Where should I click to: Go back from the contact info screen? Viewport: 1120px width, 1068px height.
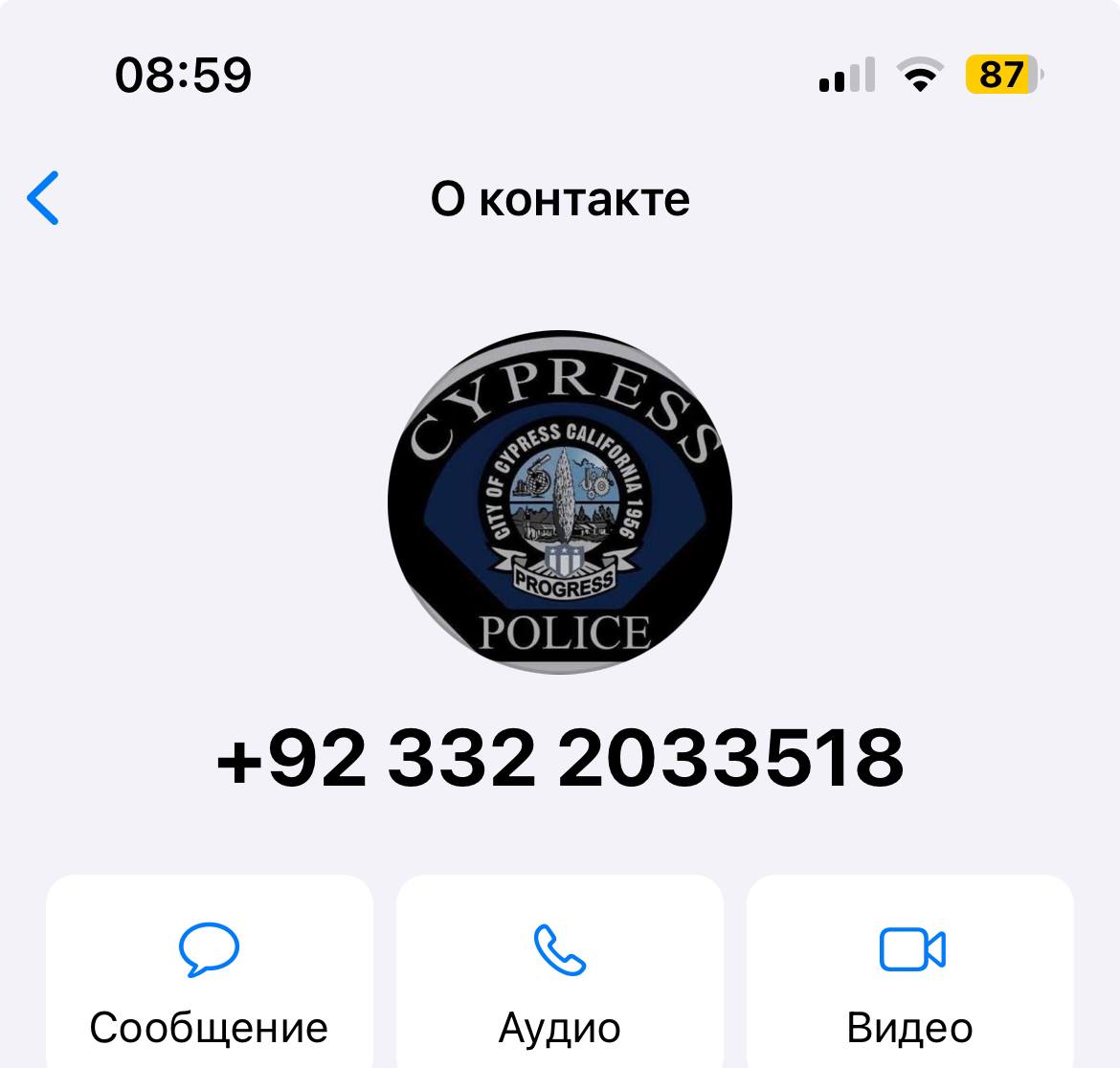coord(43,198)
